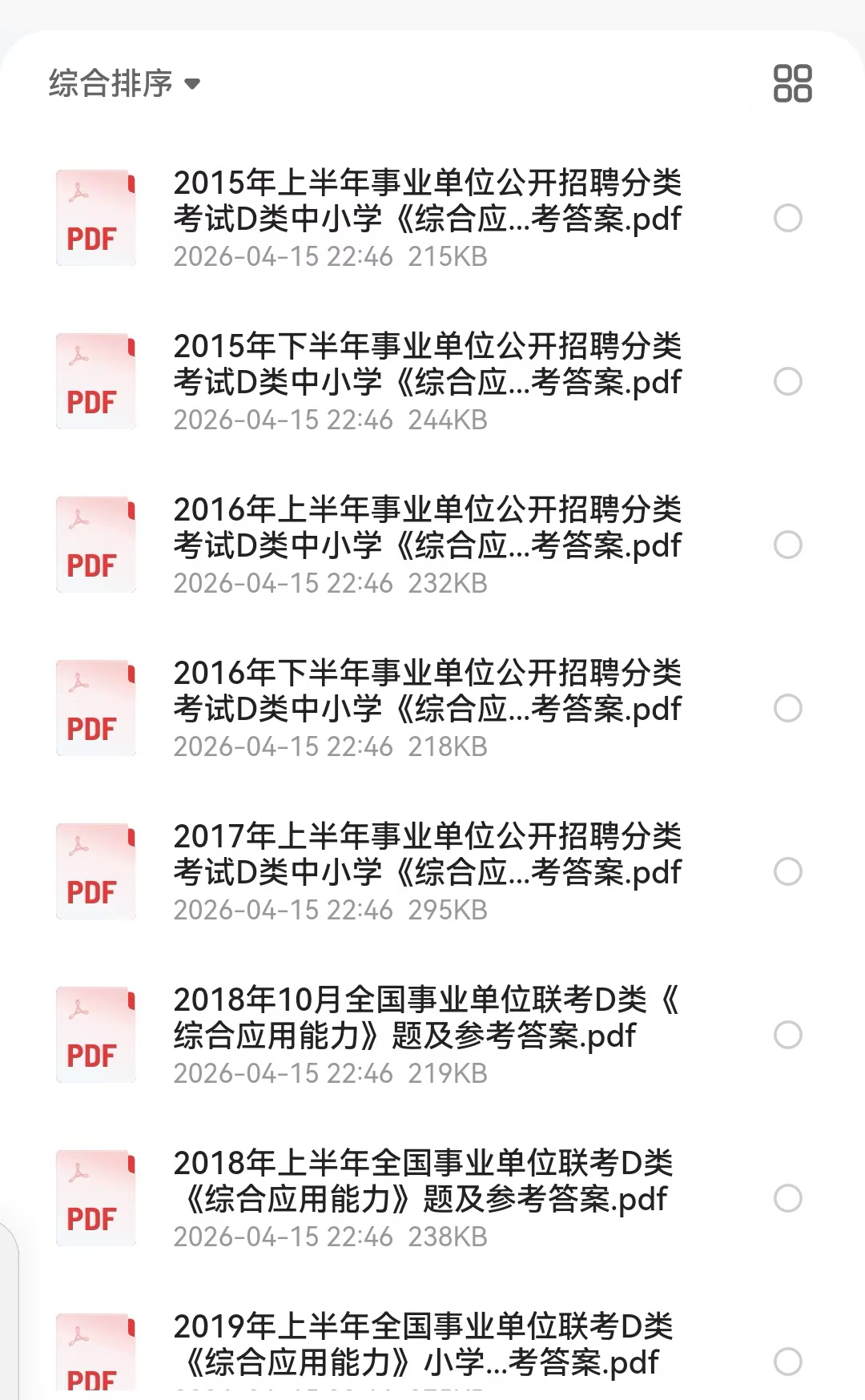Select the 2016年上半年 PDF radio button
The image size is (865, 1400).
coord(788,545)
